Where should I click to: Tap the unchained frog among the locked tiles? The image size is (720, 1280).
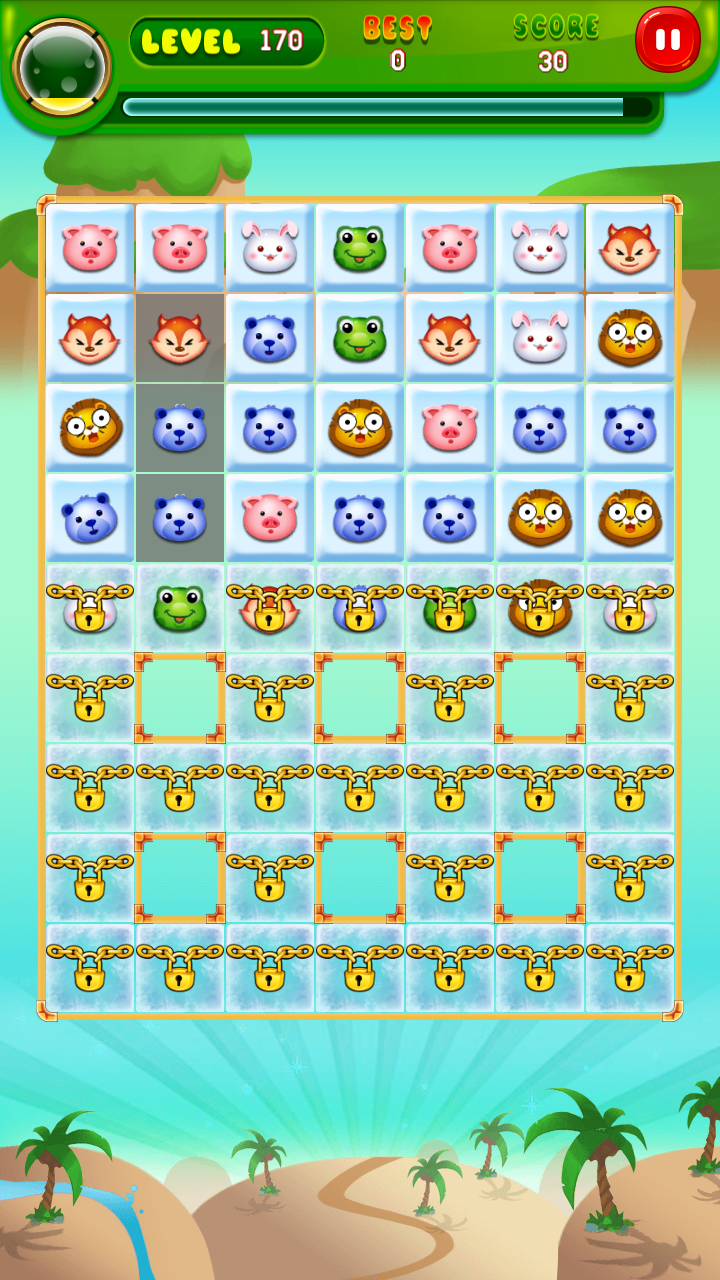point(180,607)
